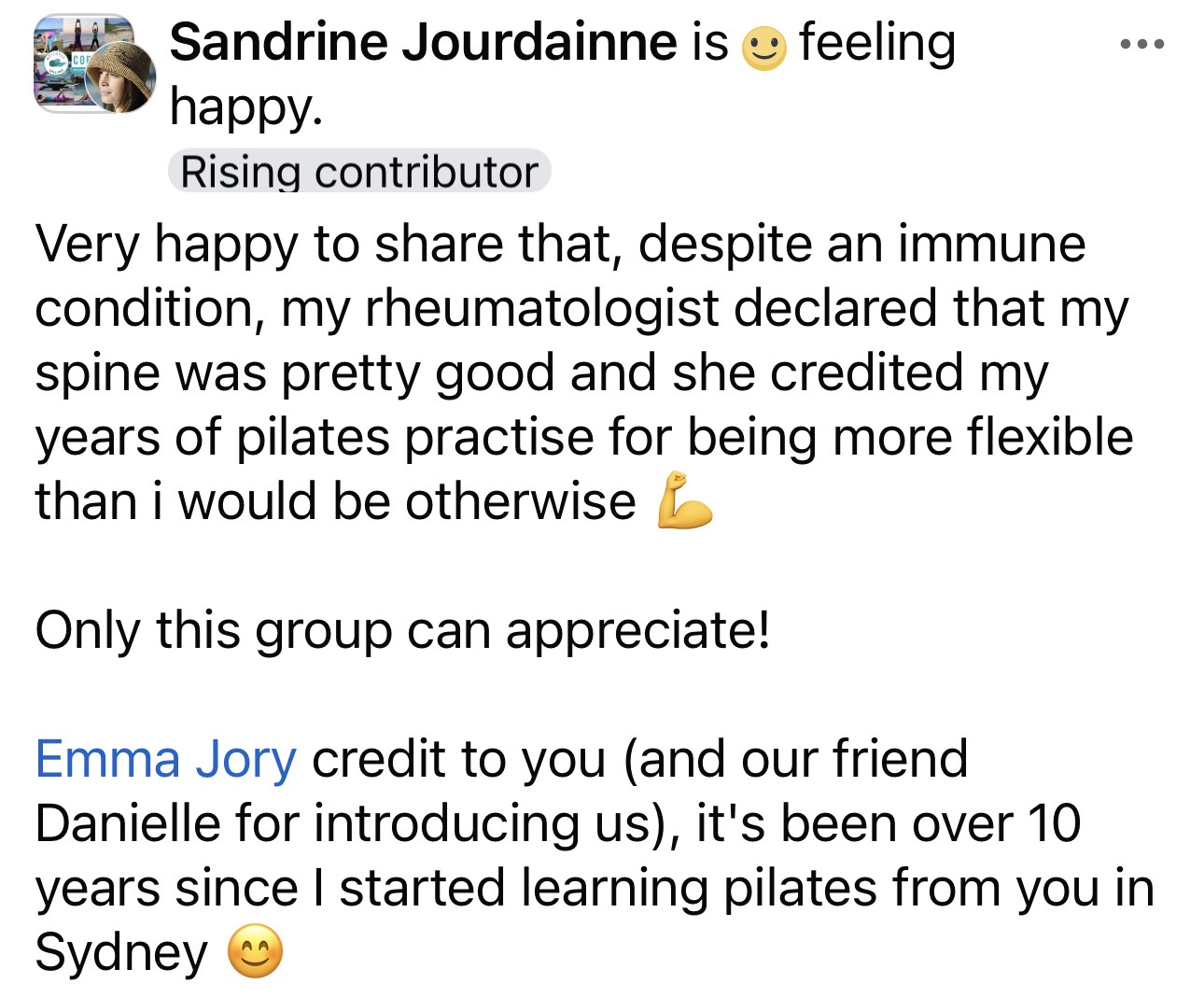Open the tagged Emma Jory profile link
The image size is (1204, 997).
coord(165,759)
